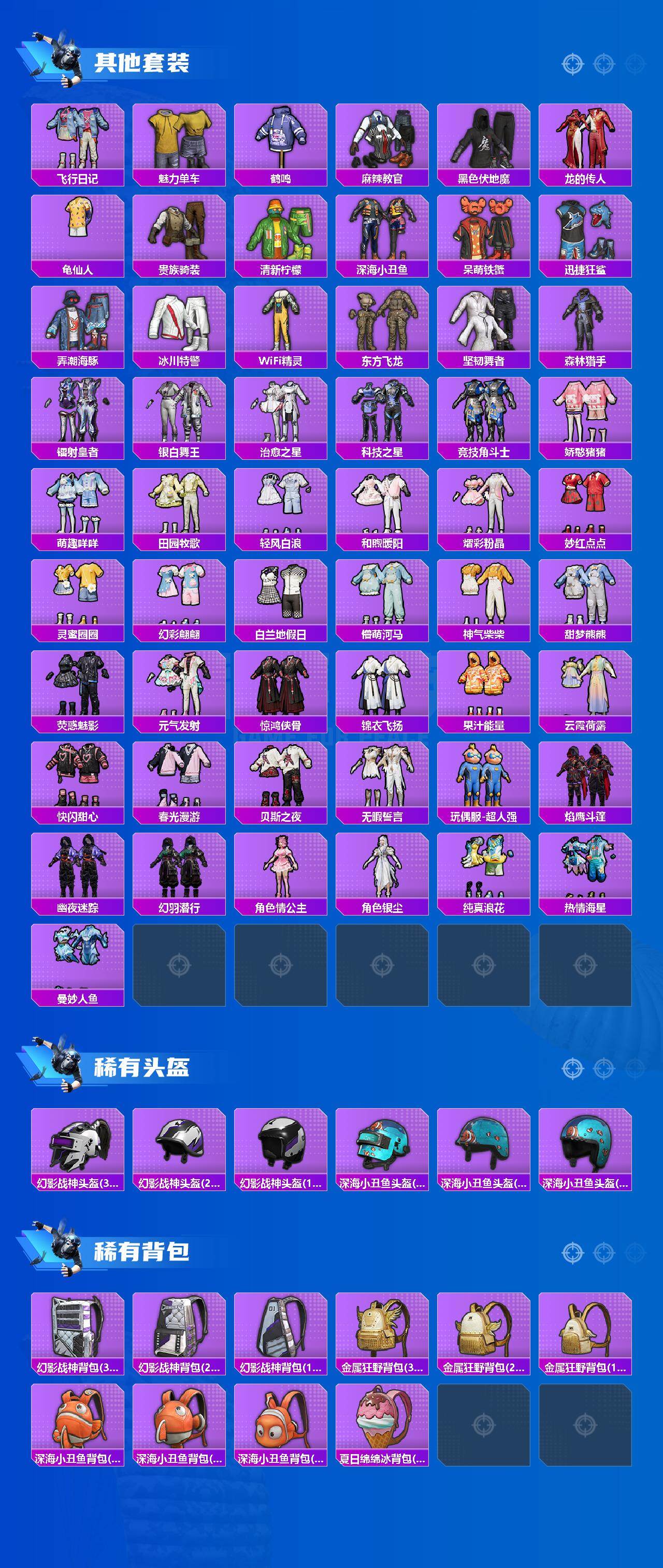Viewport: 663px width, 1568px height.
Task: Open the 夏日绵绵冰背包 ice cream backpack
Action: tap(383, 1421)
